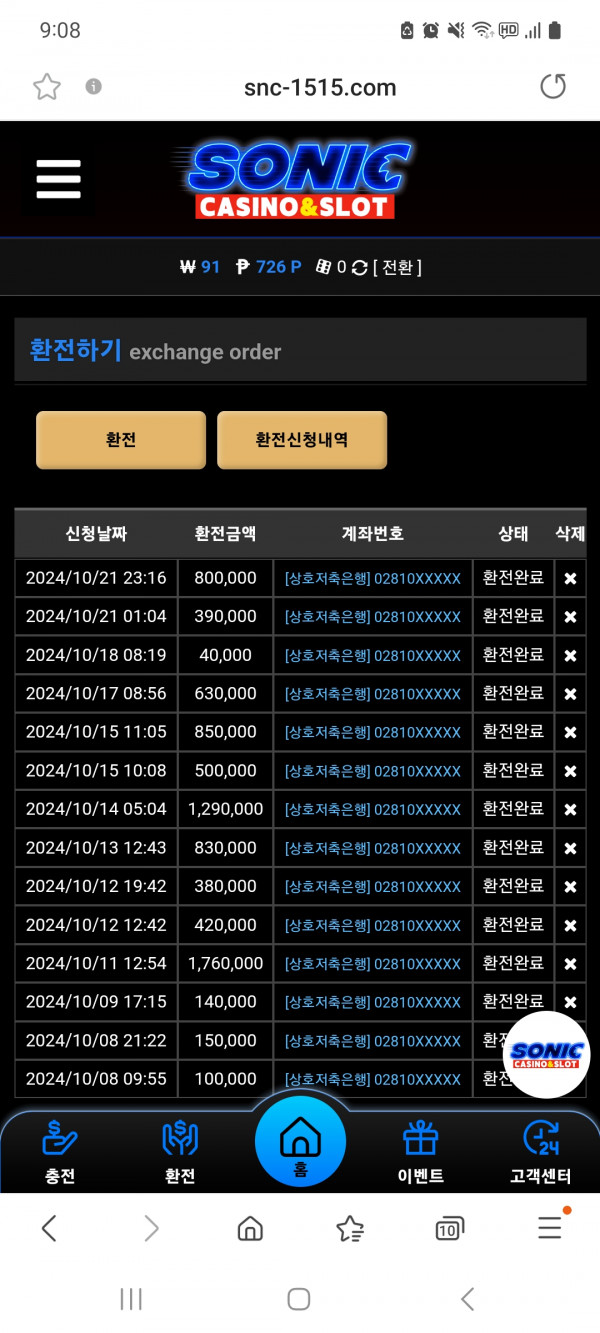Tap the 전환 point conversion link

point(397,267)
